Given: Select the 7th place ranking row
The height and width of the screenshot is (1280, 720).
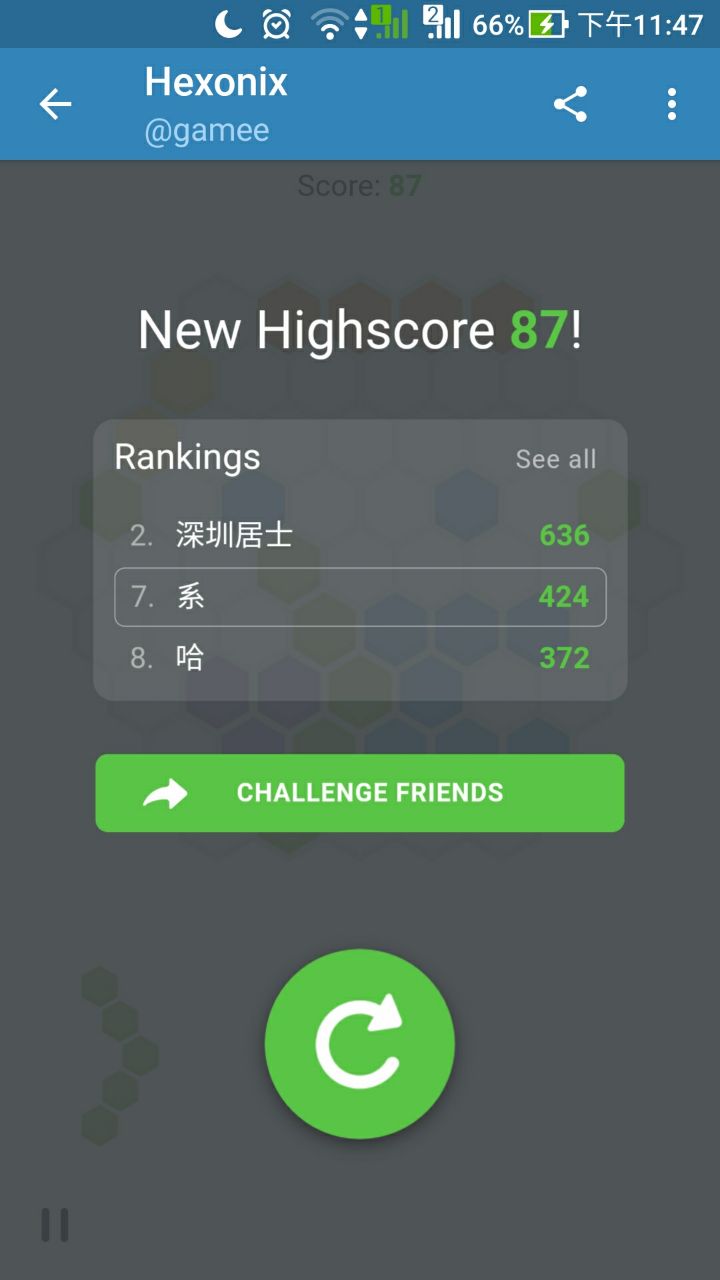Looking at the screenshot, I should click(360, 597).
